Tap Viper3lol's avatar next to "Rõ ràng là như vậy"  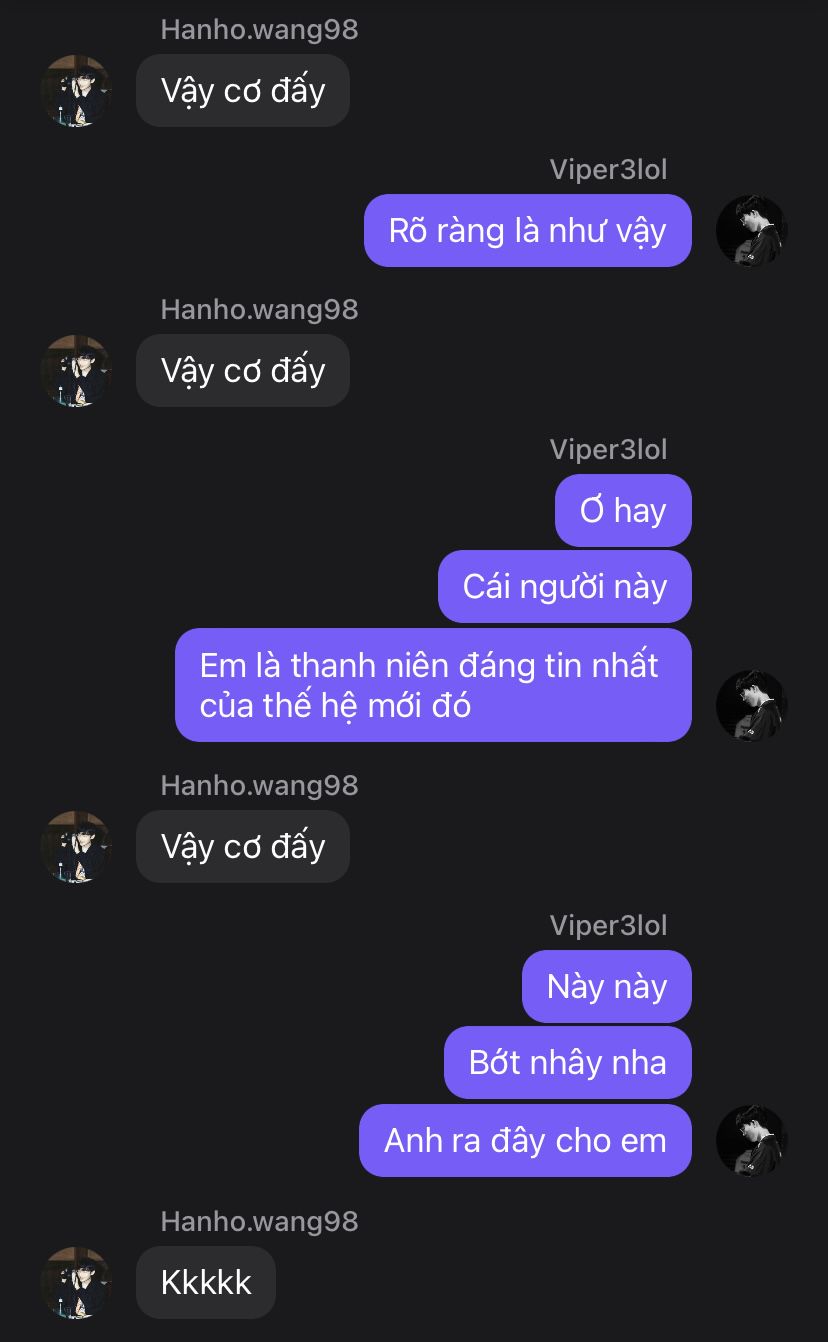click(752, 231)
